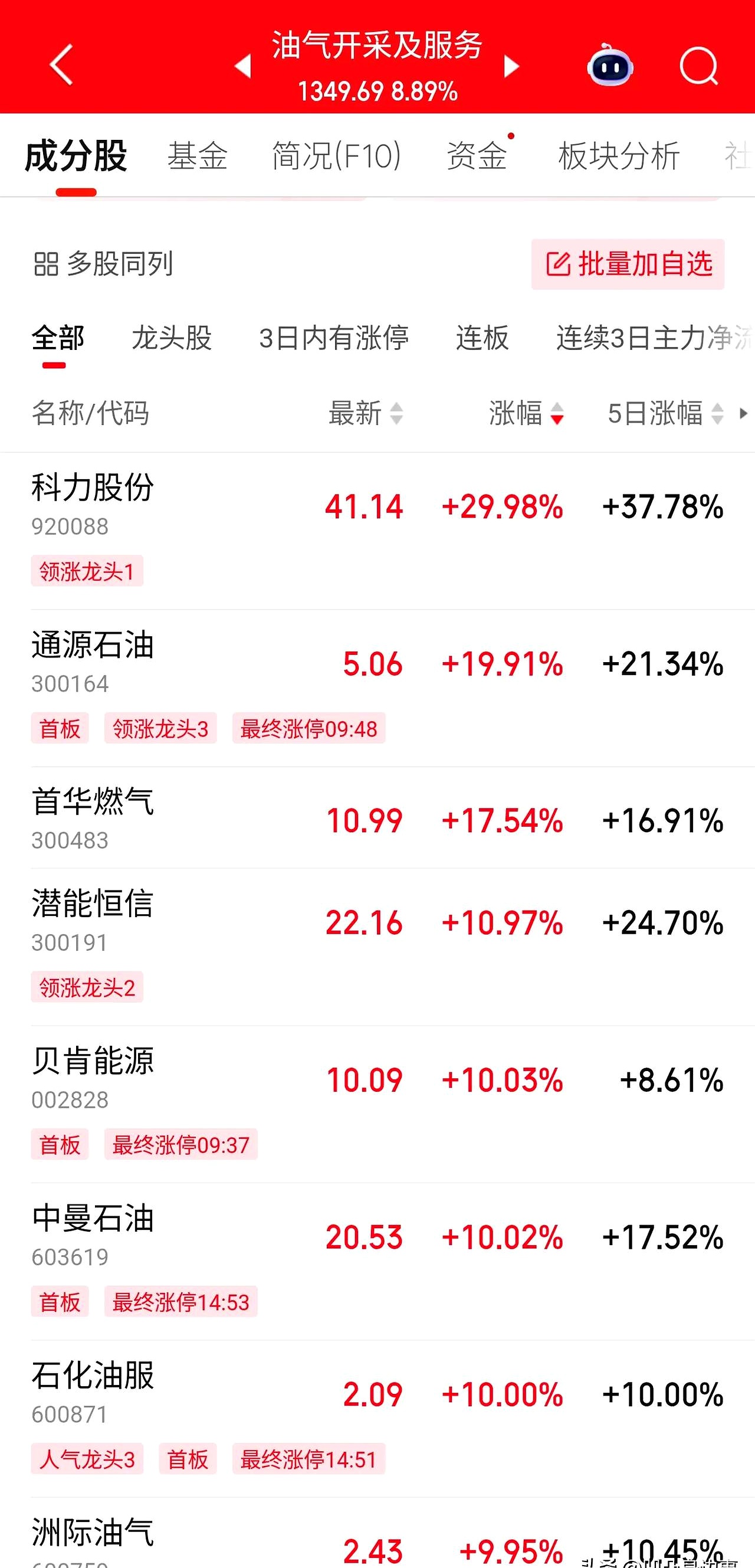
Task: Select the 连板 filter
Action: click(x=482, y=338)
